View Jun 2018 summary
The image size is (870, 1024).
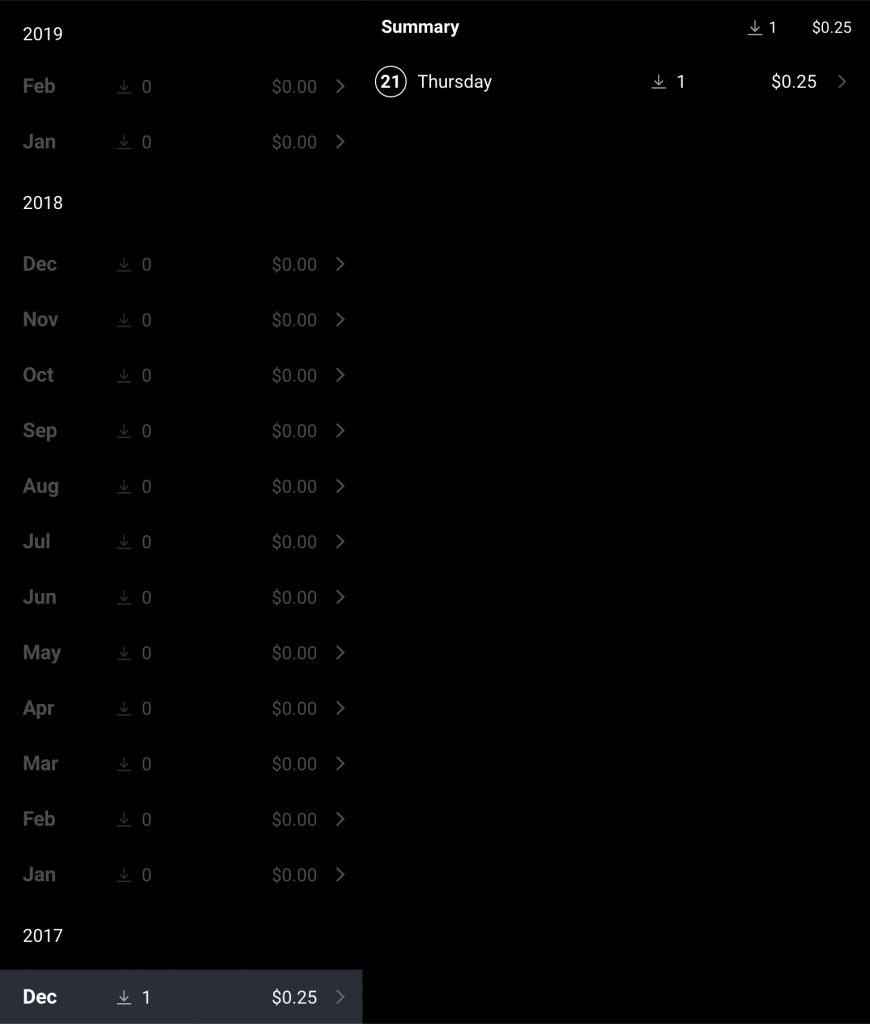click(x=181, y=597)
